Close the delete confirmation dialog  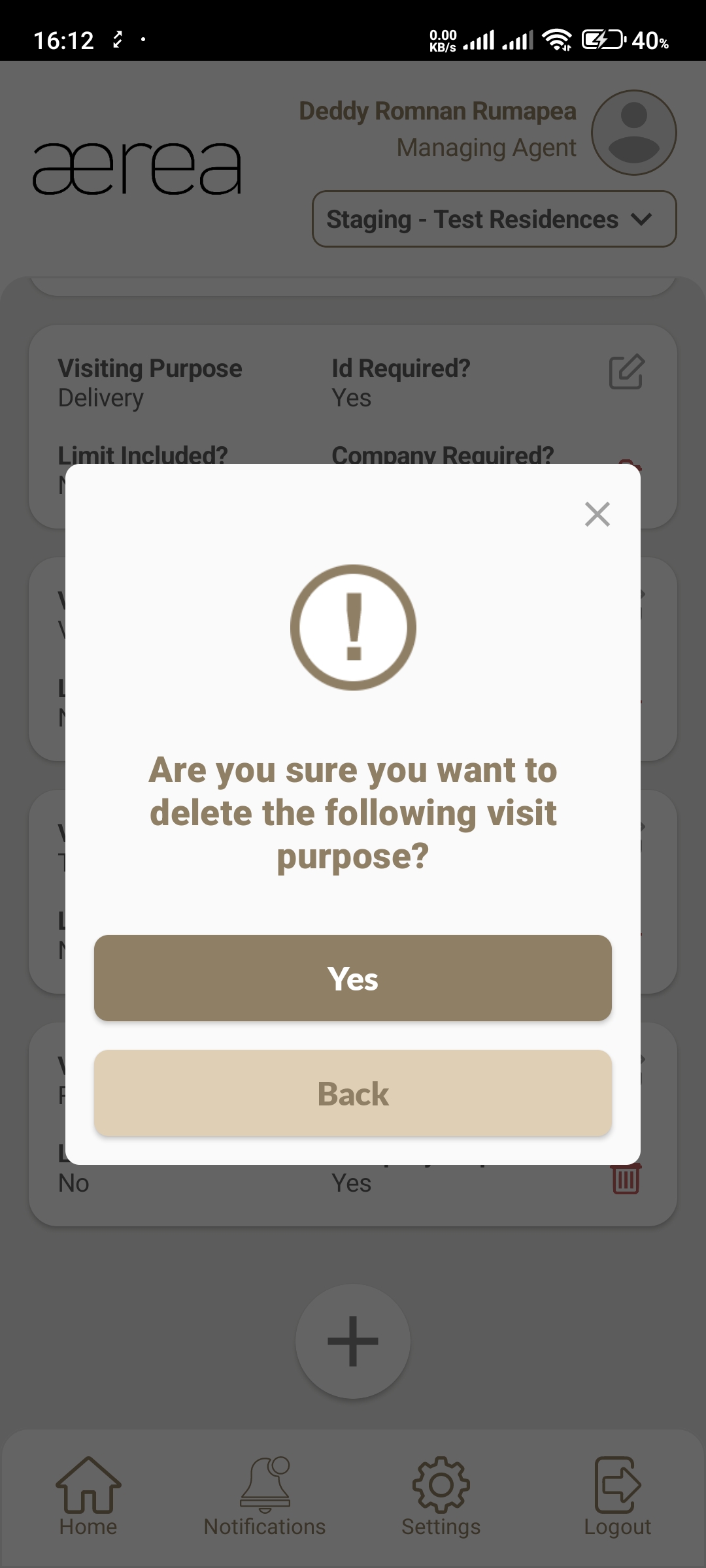[x=597, y=514]
